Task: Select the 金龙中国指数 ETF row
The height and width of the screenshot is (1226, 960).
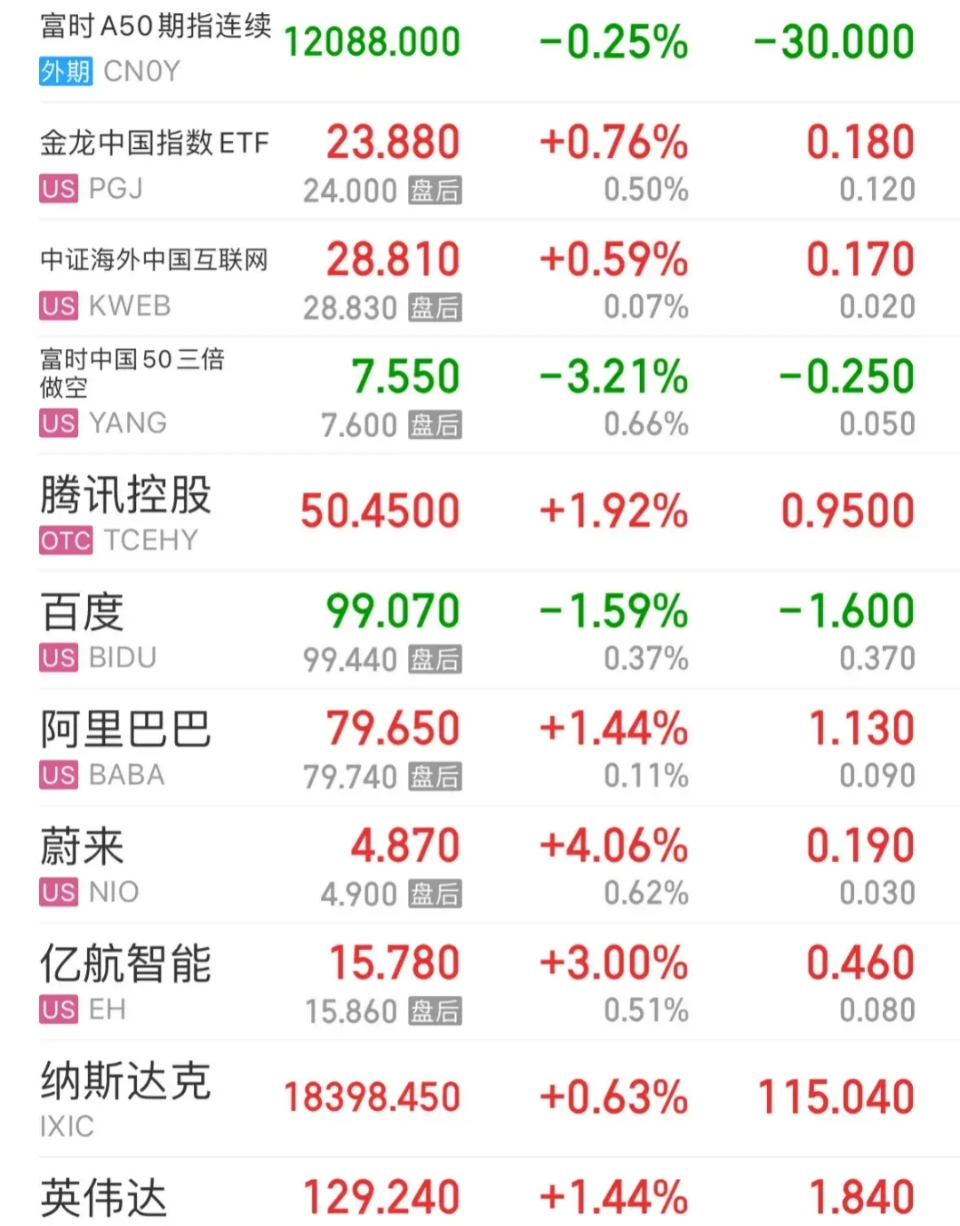Action: [x=153, y=143]
